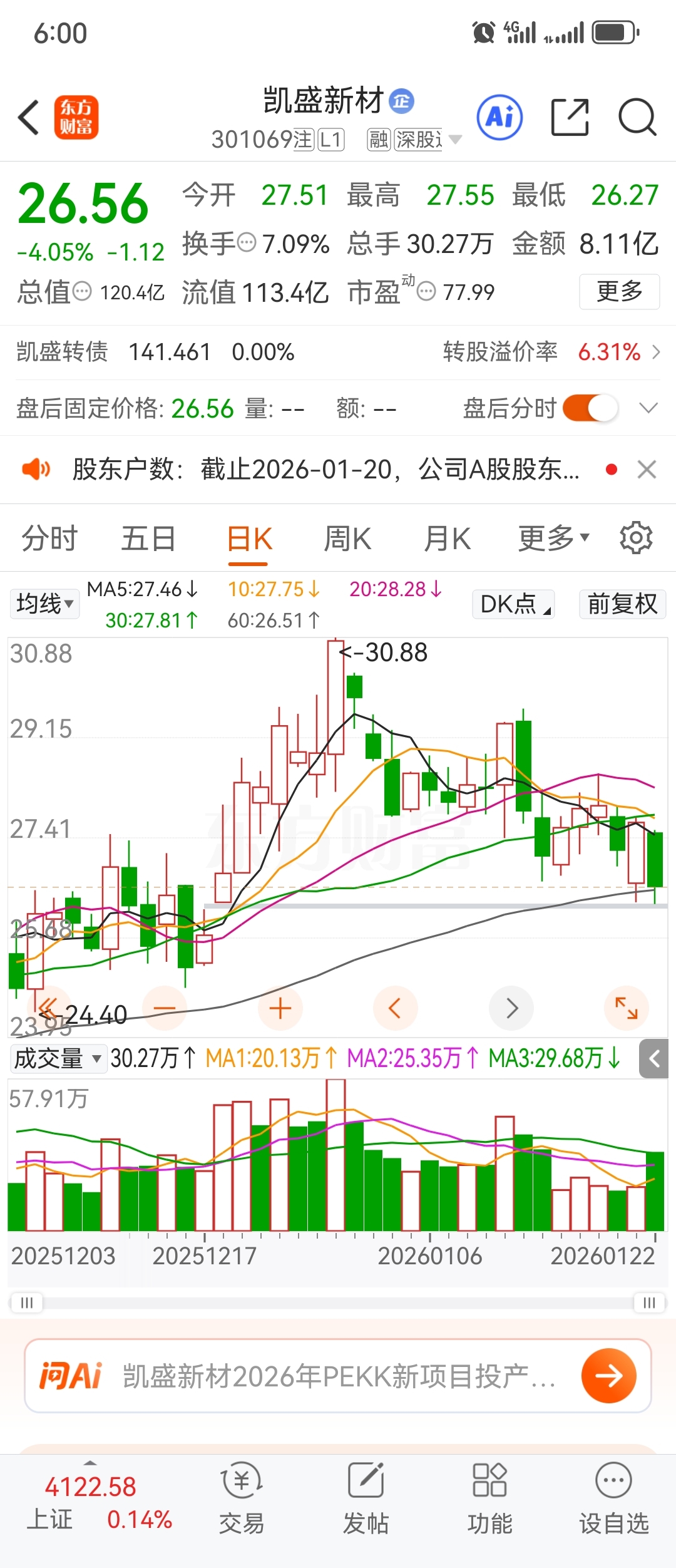Select the 月K chart tab
This screenshot has width=676, height=1568.
pyautogui.click(x=447, y=539)
